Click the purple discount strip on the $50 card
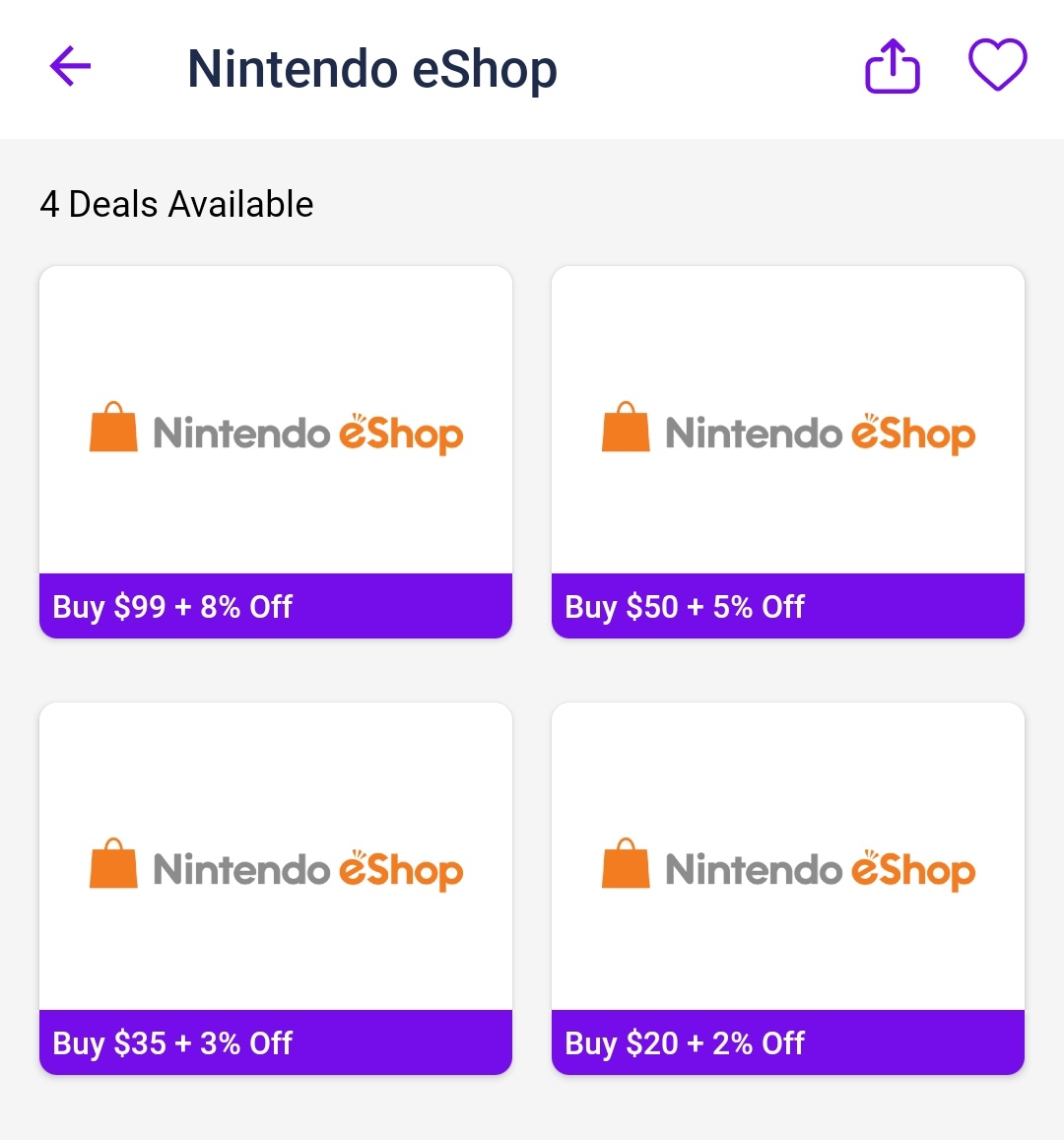 click(x=788, y=606)
